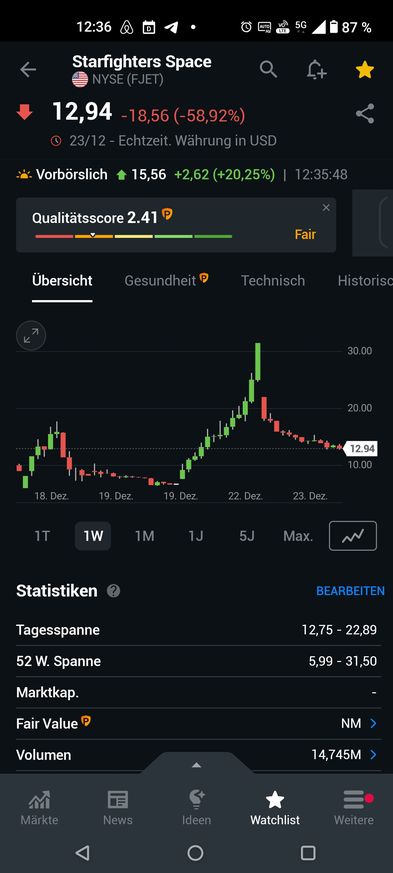Open the Fair Value details row
393x873 pixels.
(196, 723)
